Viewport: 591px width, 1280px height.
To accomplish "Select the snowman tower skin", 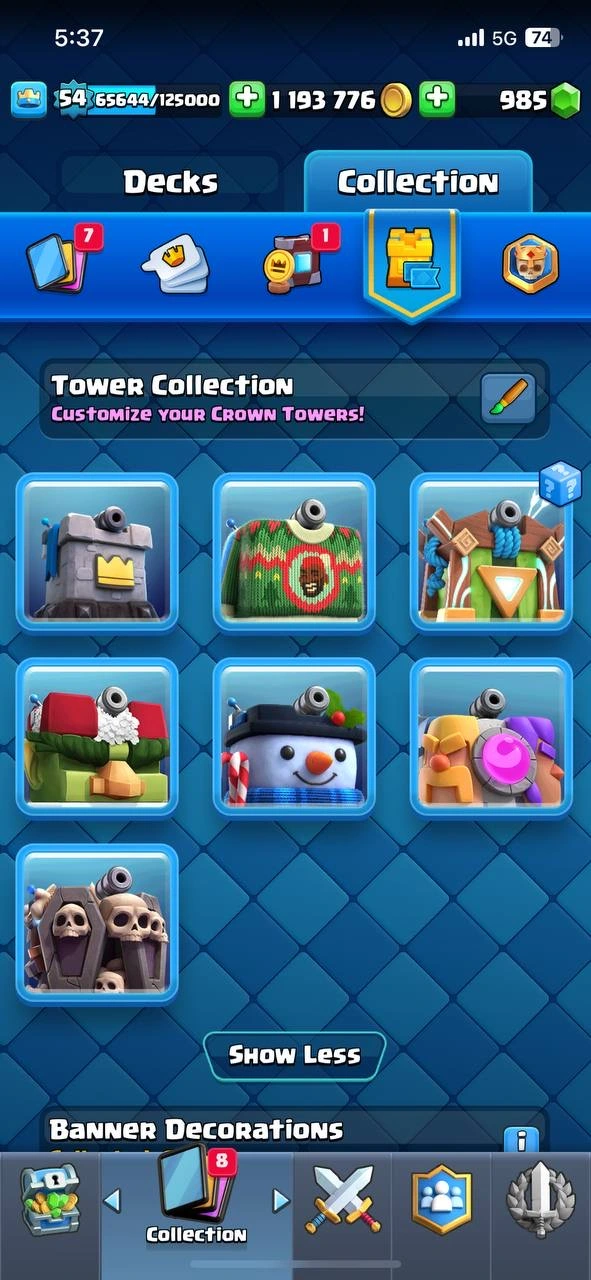I will point(294,737).
